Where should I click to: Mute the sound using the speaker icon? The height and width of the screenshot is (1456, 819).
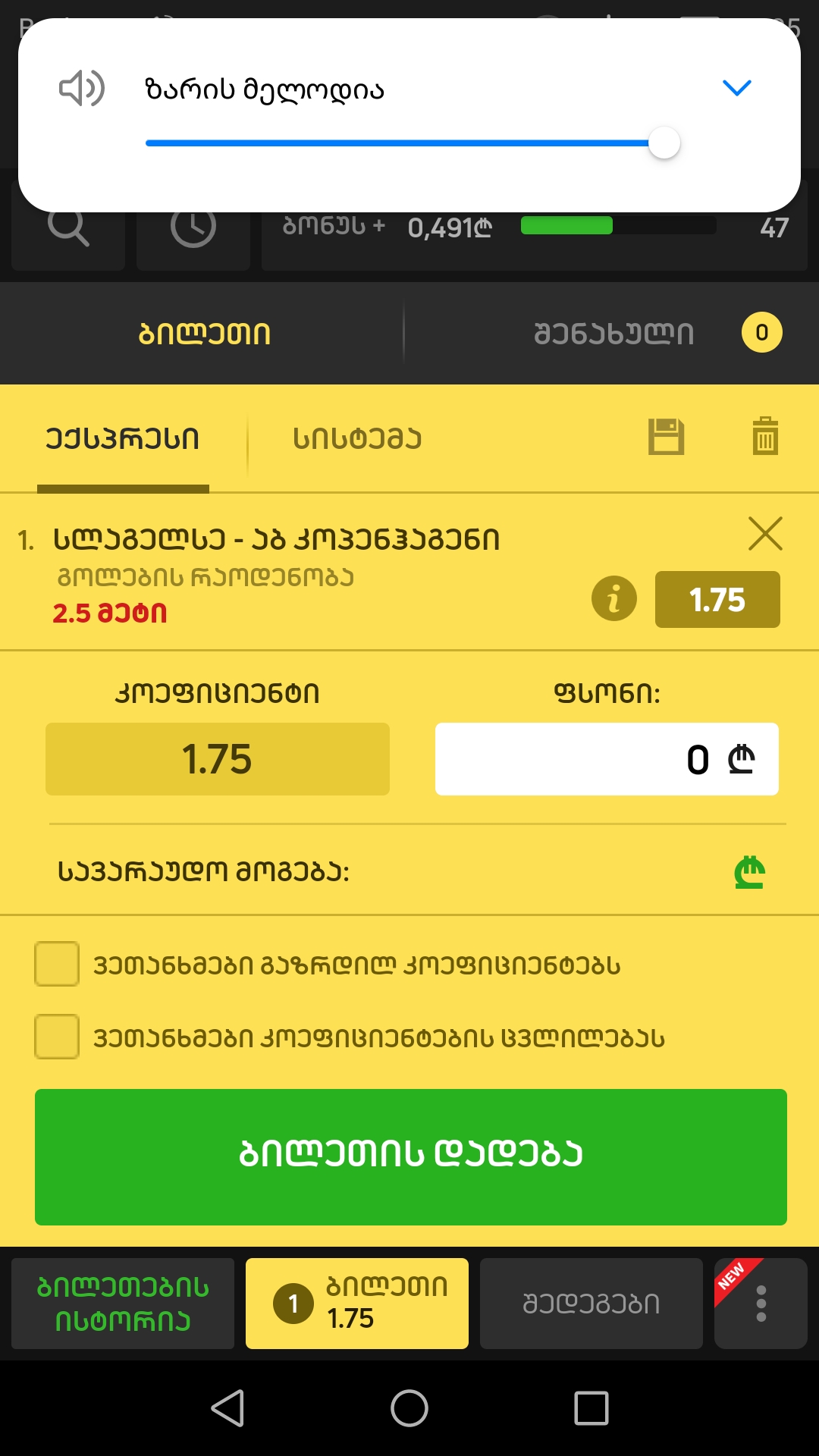pyautogui.click(x=81, y=89)
